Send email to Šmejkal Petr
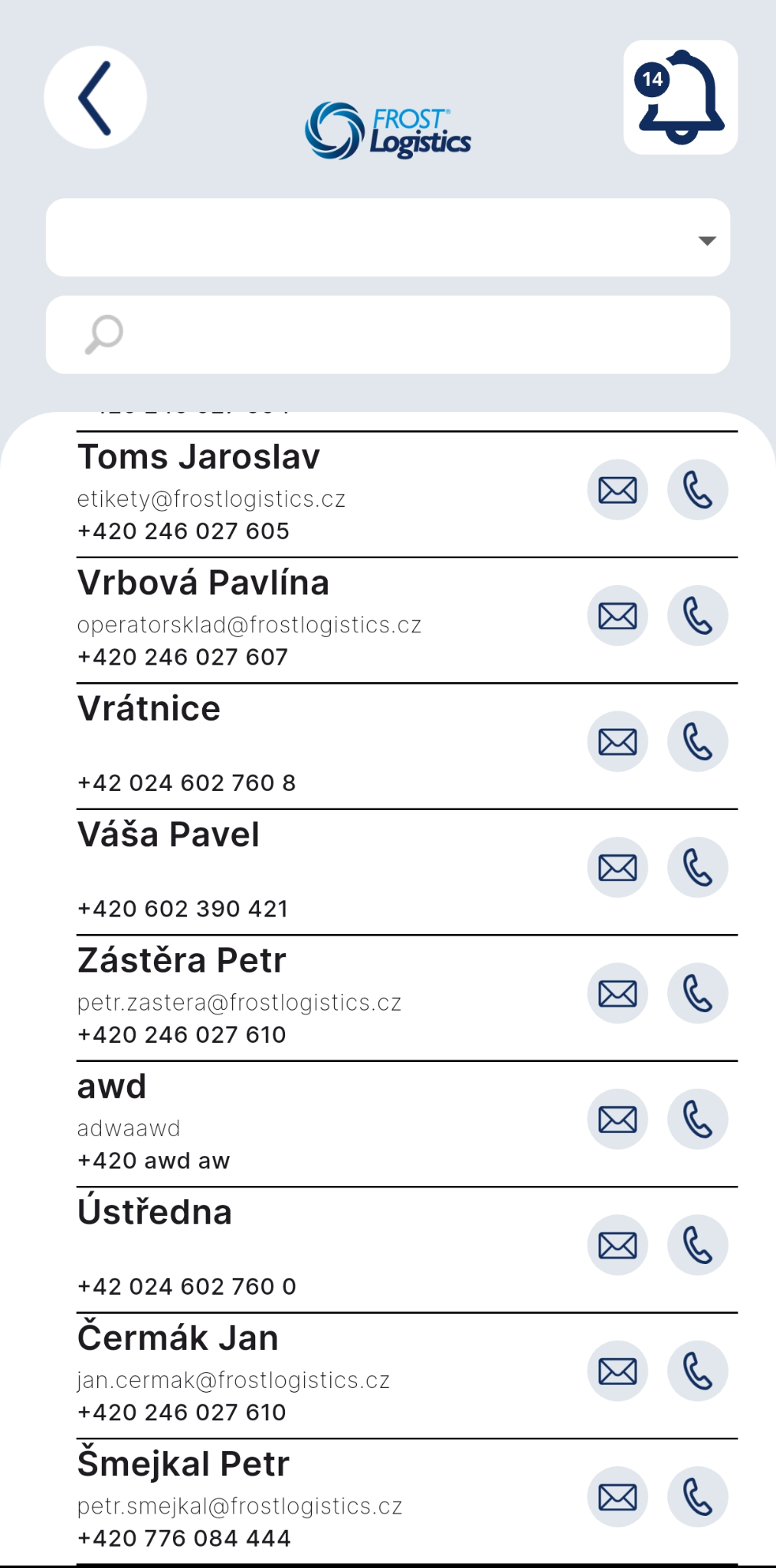The width and height of the screenshot is (776, 1568). click(617, 1497)
